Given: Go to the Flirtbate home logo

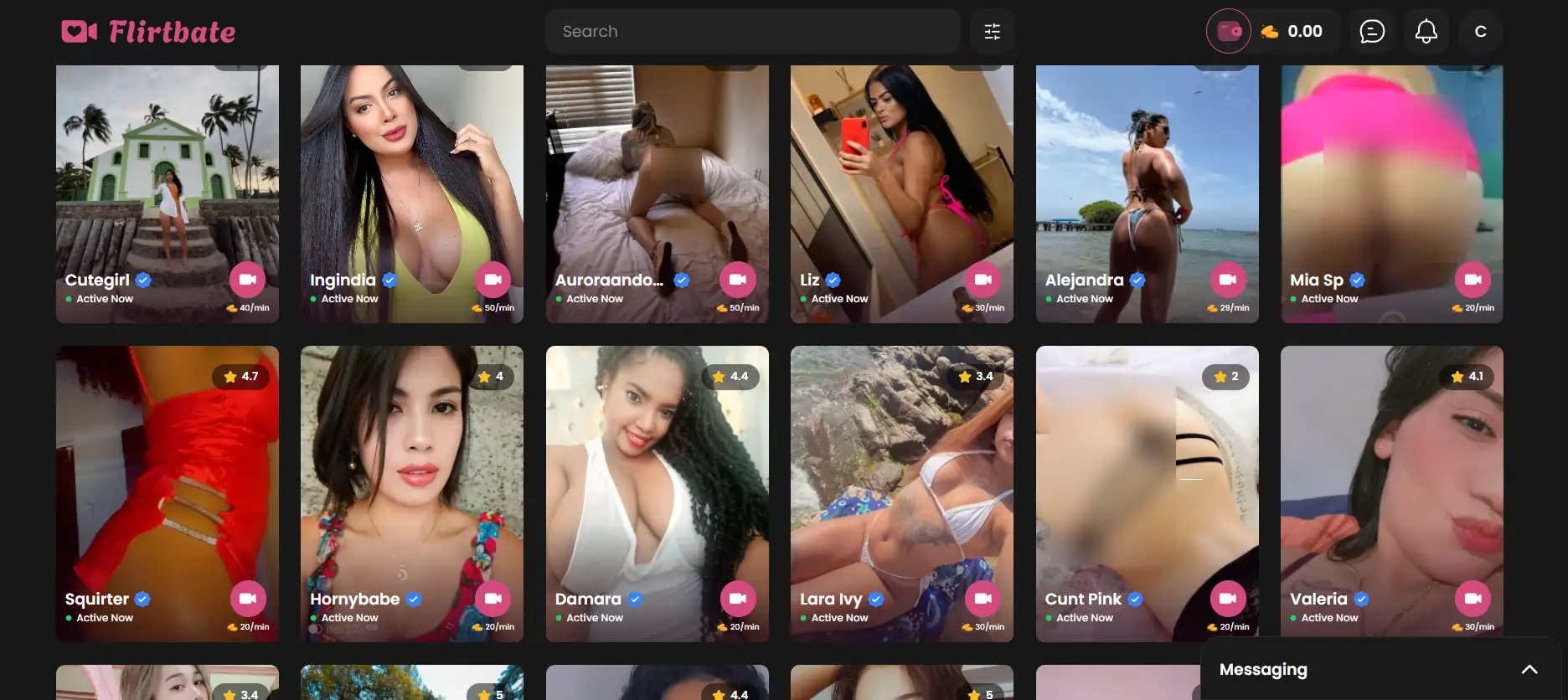Looking at the screenshot, I should click(149, 32).
